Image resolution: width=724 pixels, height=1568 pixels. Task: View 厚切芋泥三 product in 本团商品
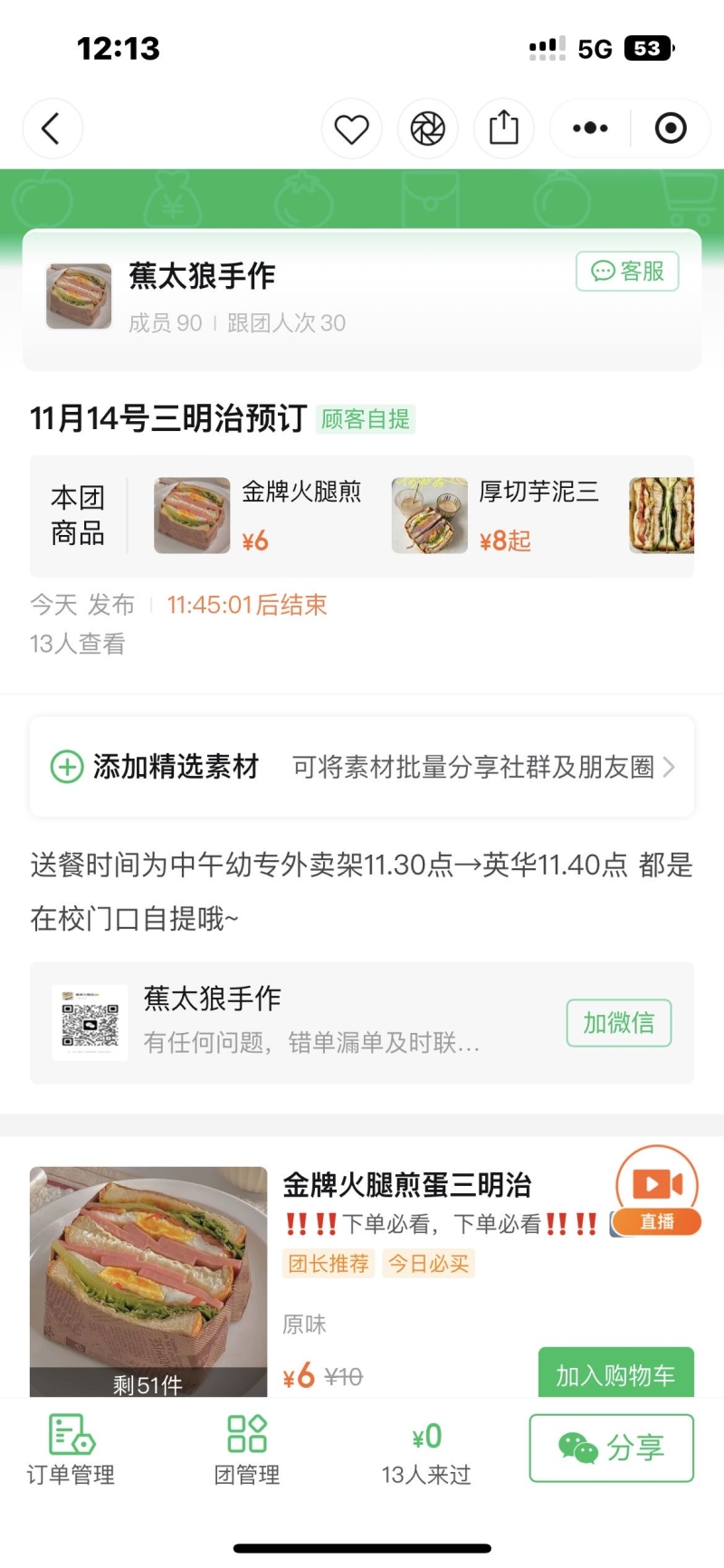pos(496,516)
